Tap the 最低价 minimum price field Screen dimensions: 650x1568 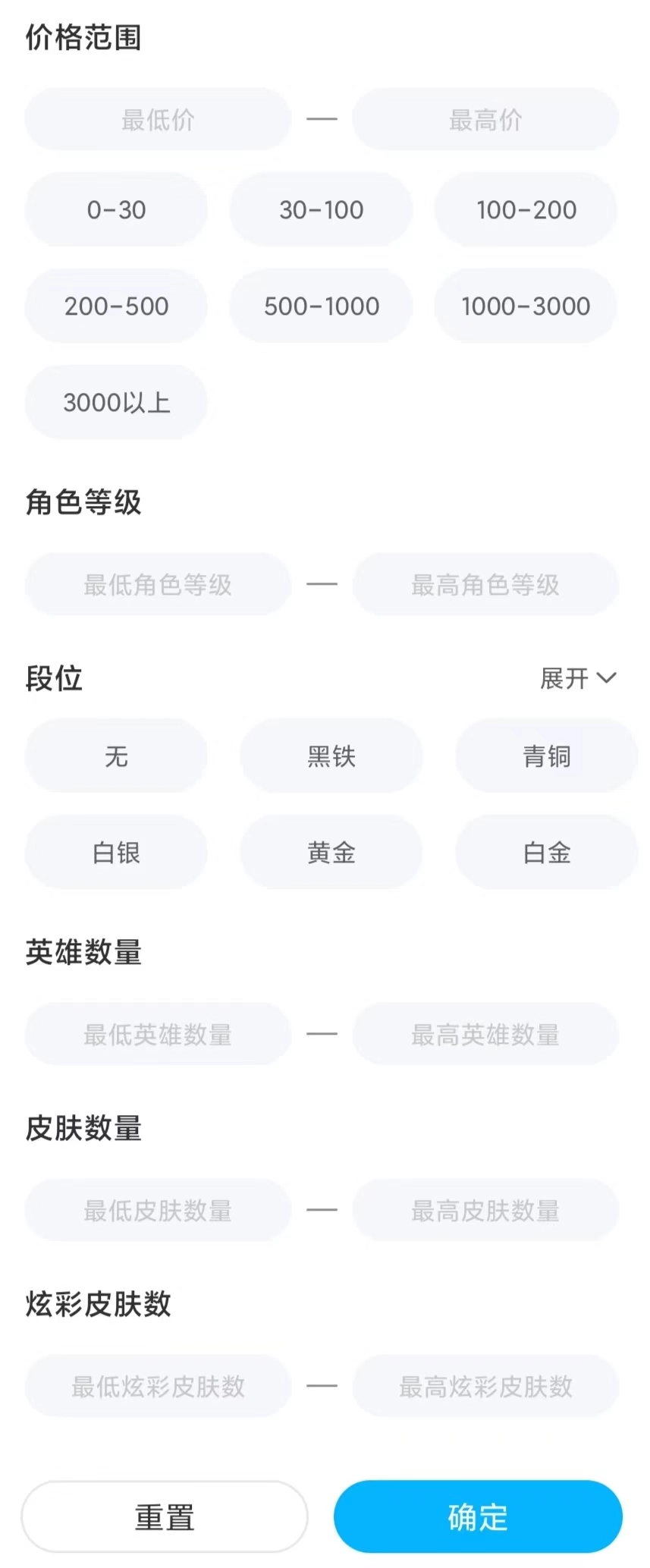pos(158,119)
